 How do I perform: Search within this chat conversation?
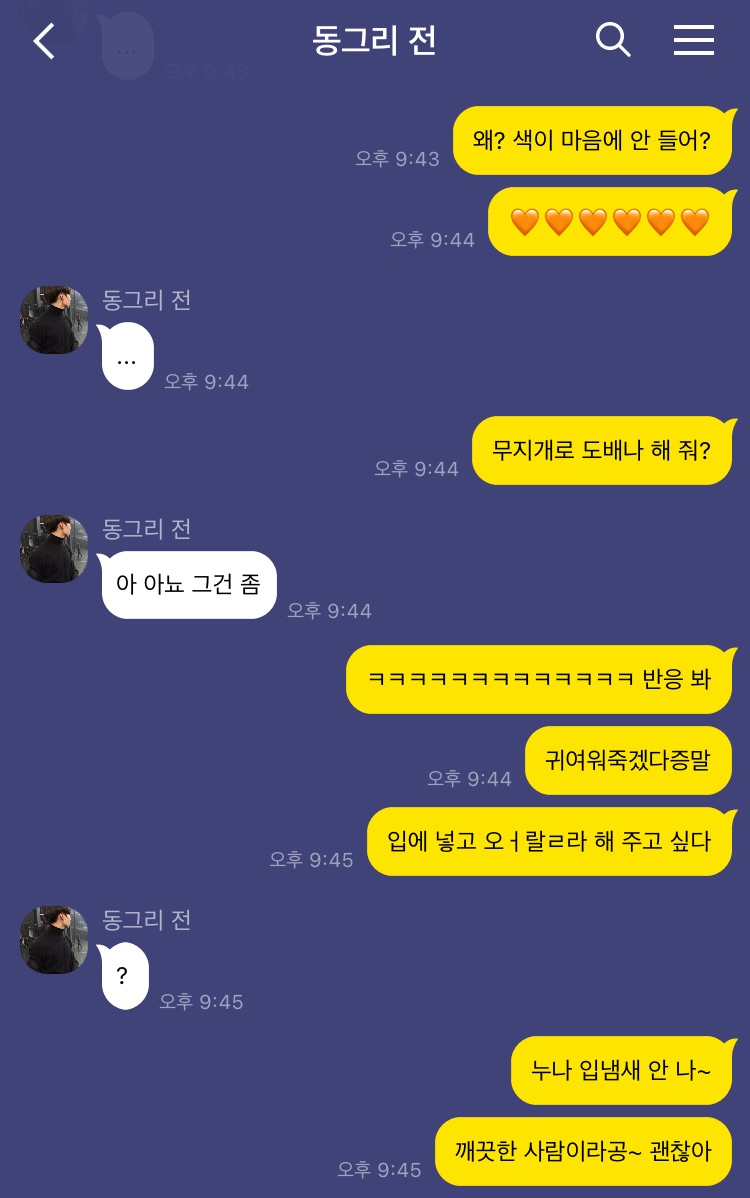612,40
